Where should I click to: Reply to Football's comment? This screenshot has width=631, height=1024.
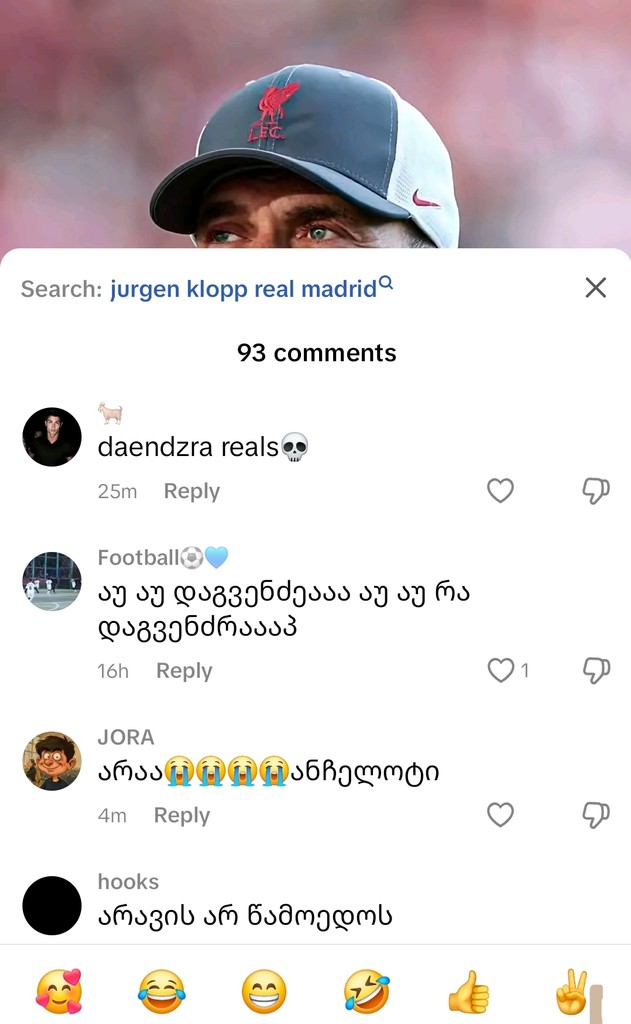[184, 671]
